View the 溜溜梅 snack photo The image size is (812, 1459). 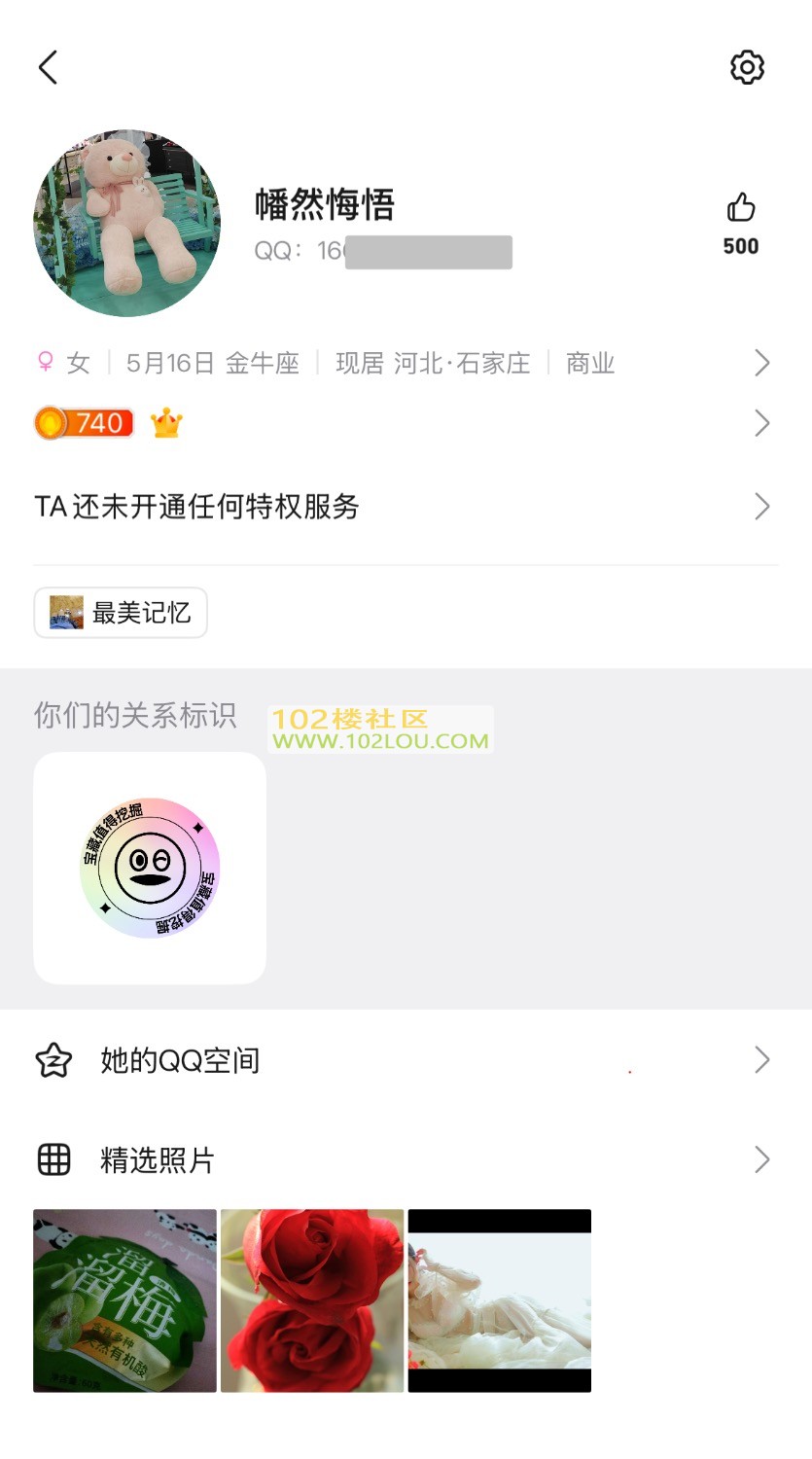coord(124,1300)
